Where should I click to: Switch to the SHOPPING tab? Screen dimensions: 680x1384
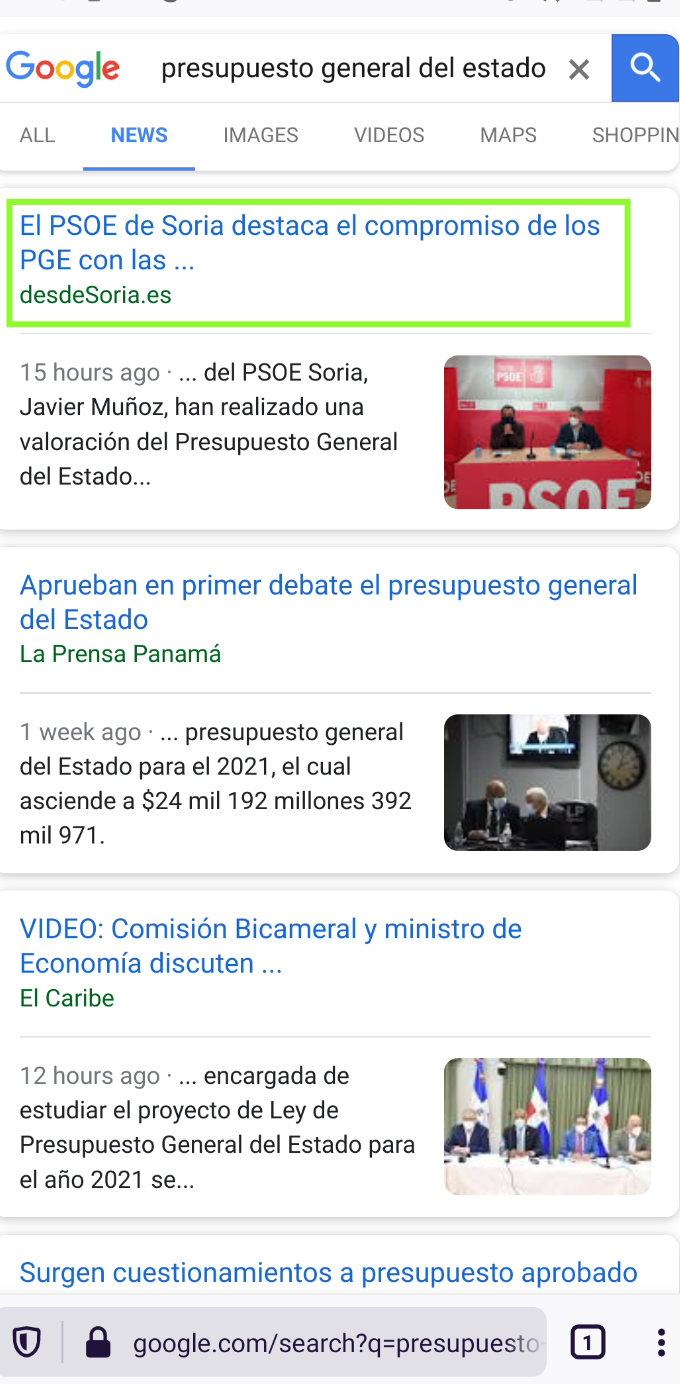pyautogui.click(x=635, y=135)
